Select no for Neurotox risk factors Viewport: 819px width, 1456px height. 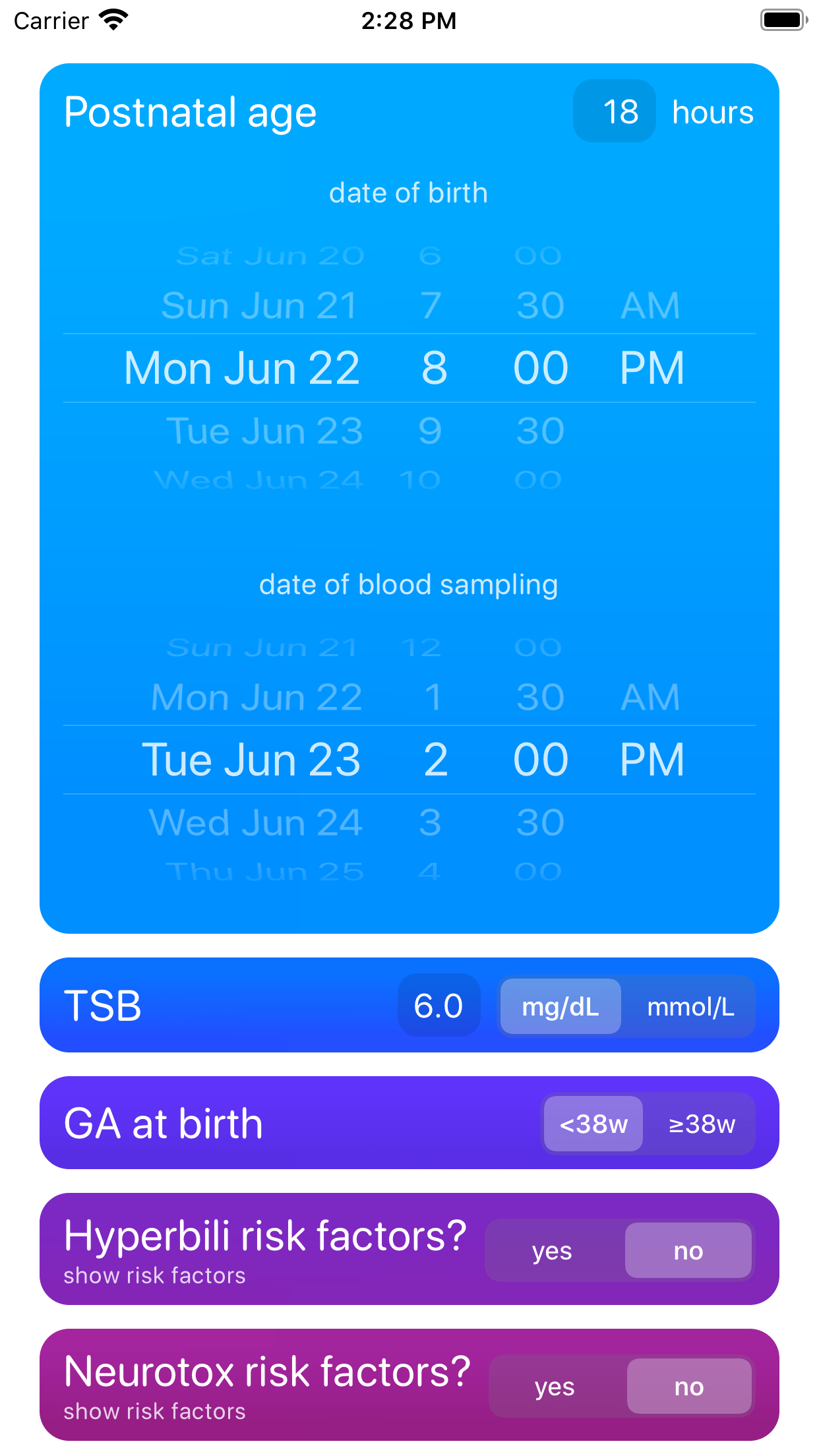[x=689, y=1386]
